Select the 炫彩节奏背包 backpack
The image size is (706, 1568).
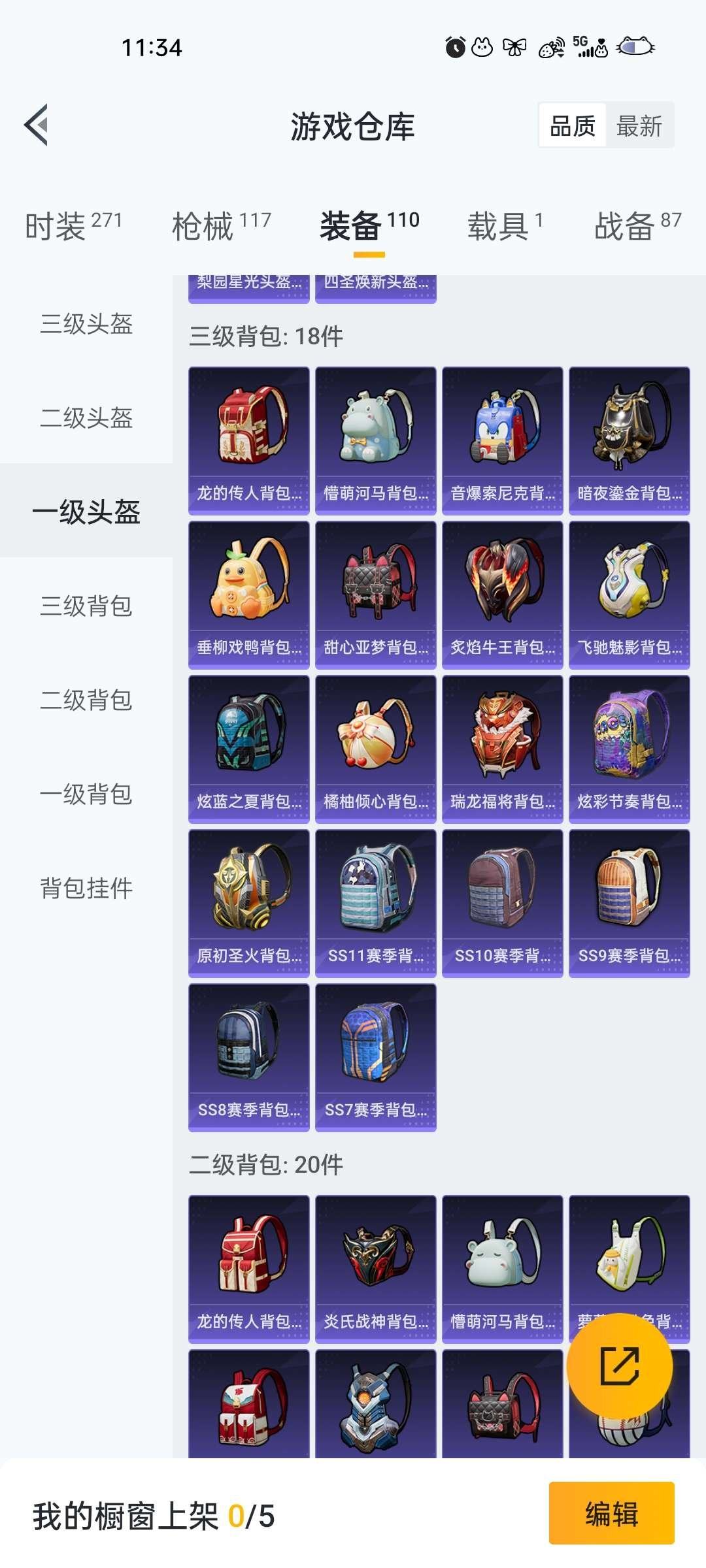pyautogui.click(x=632, y=745)
